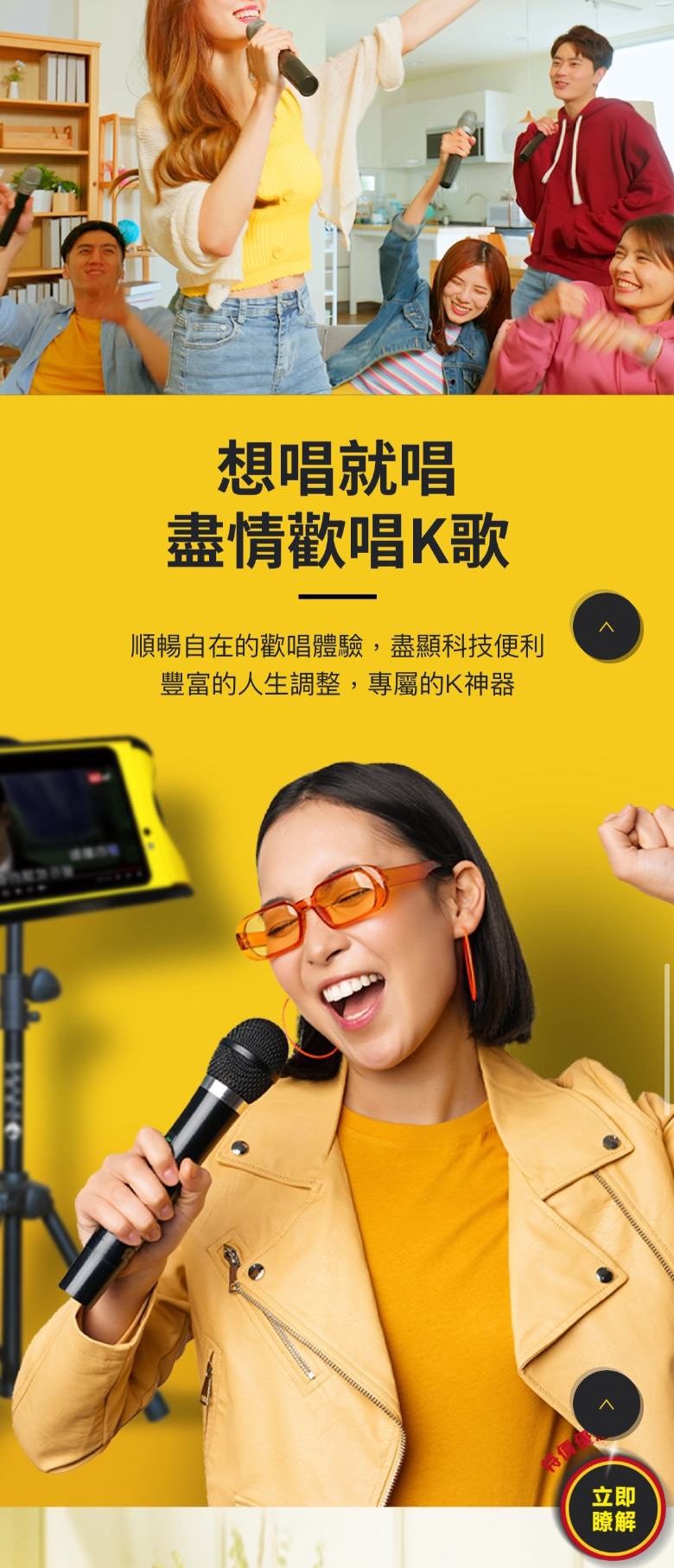Tap the 立即瞭解 floating button
674x1568 pixels.
pos(614,1510)
